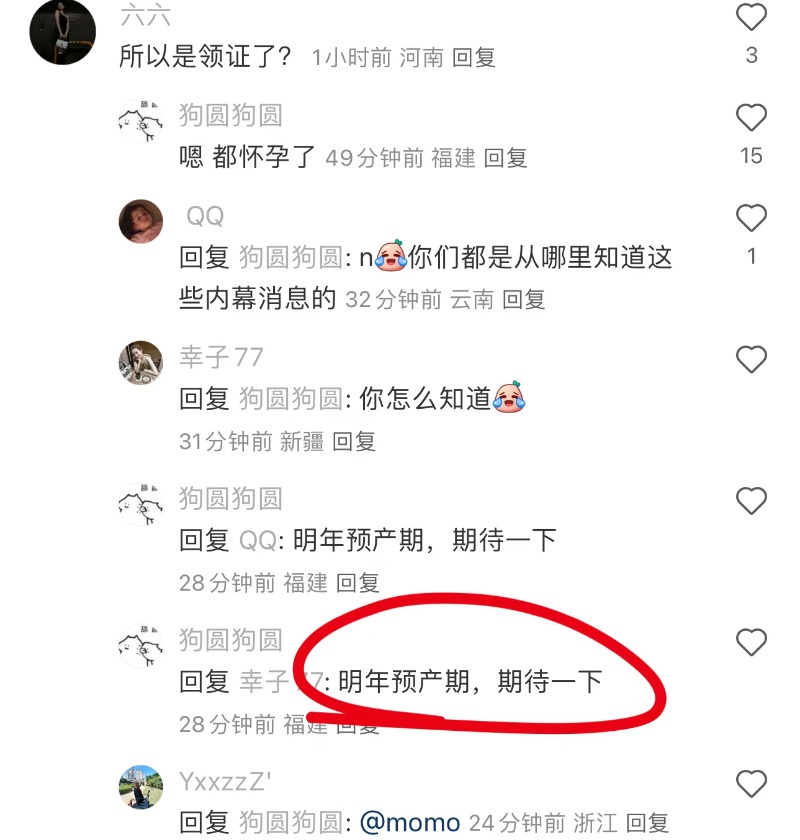
Task: Like 幸子77's comment 你怎么知道
Action: [x=751, y=359]
